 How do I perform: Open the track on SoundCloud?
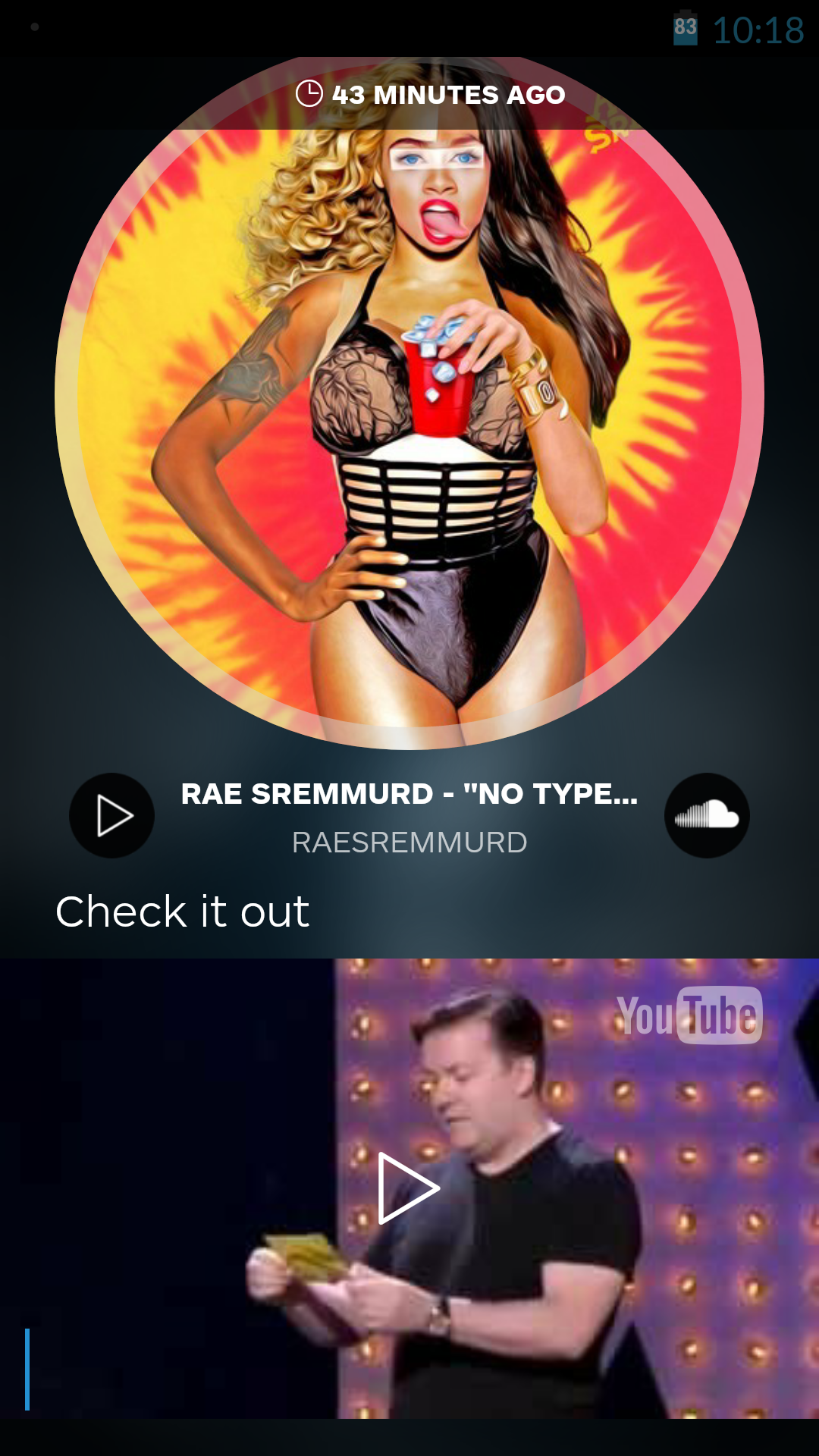pyautogui.click(x=707, y=816)
